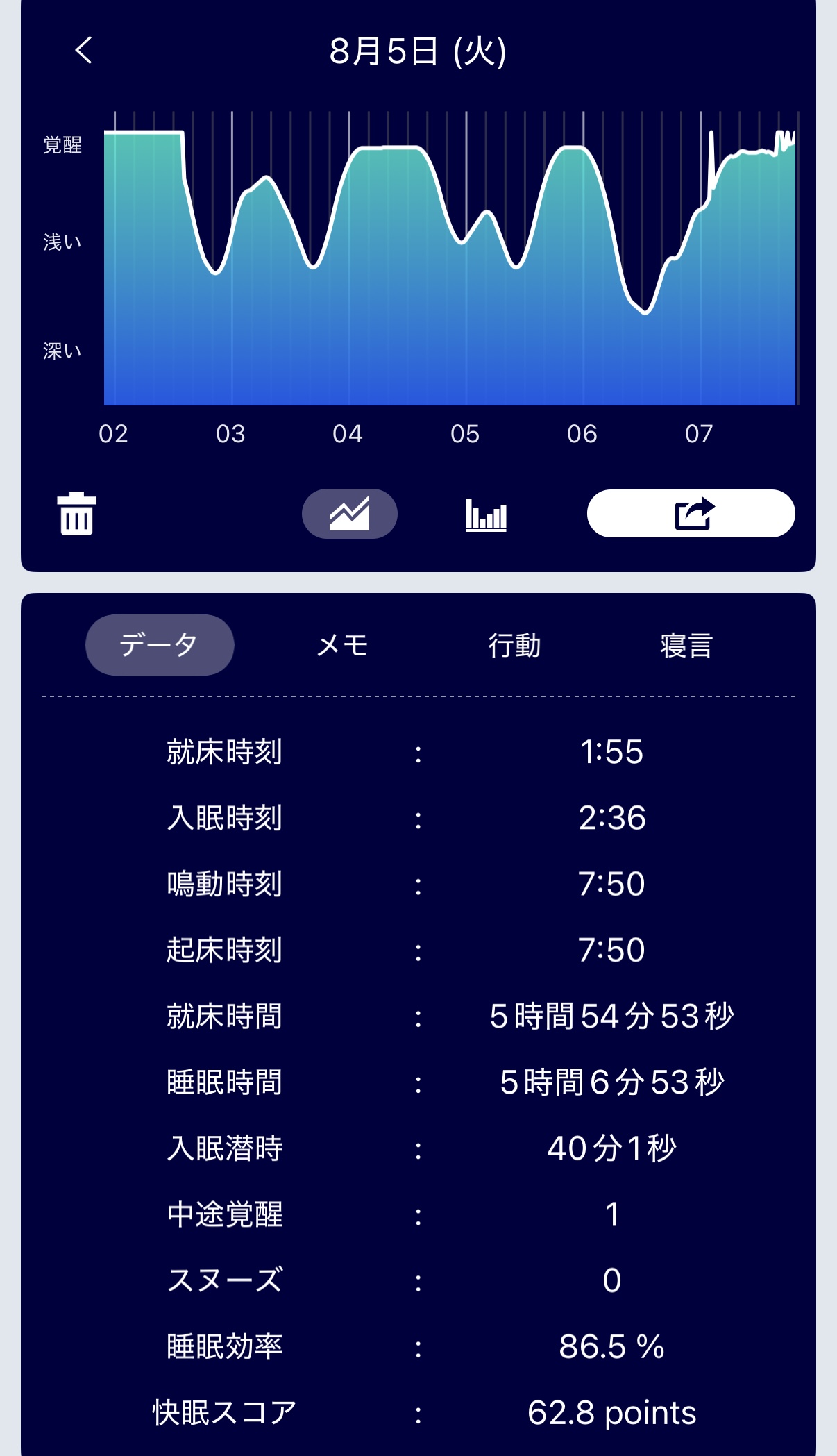Go back with the top-left arrow
Viewport: 837px width, 1456px height.
coord(83,50)
